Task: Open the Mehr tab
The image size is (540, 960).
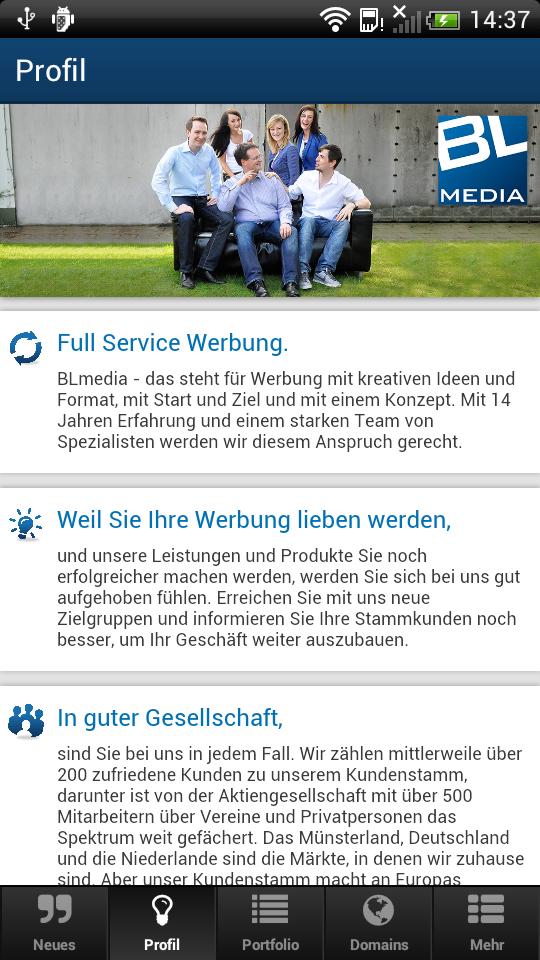Action: [x=487, y=923]
